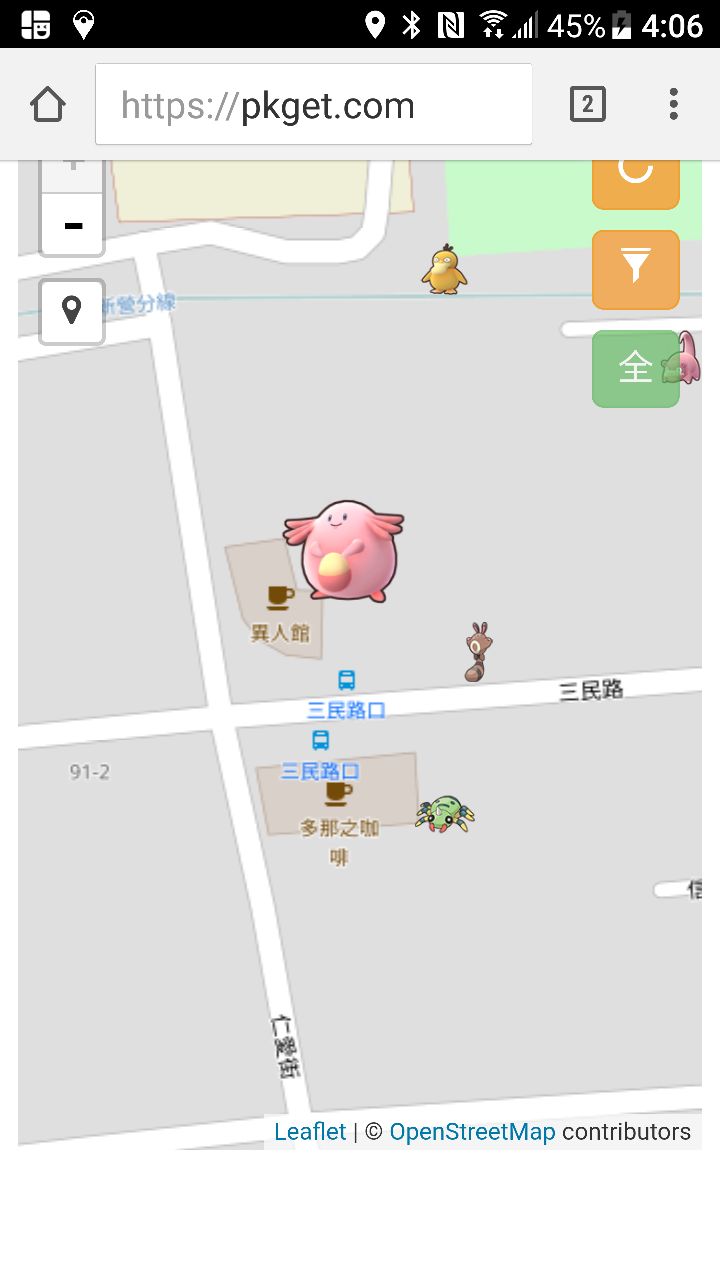This screenshot has height=1280, width=720.
Task: Open the Leaflet attribution link
Action: 310,1132
